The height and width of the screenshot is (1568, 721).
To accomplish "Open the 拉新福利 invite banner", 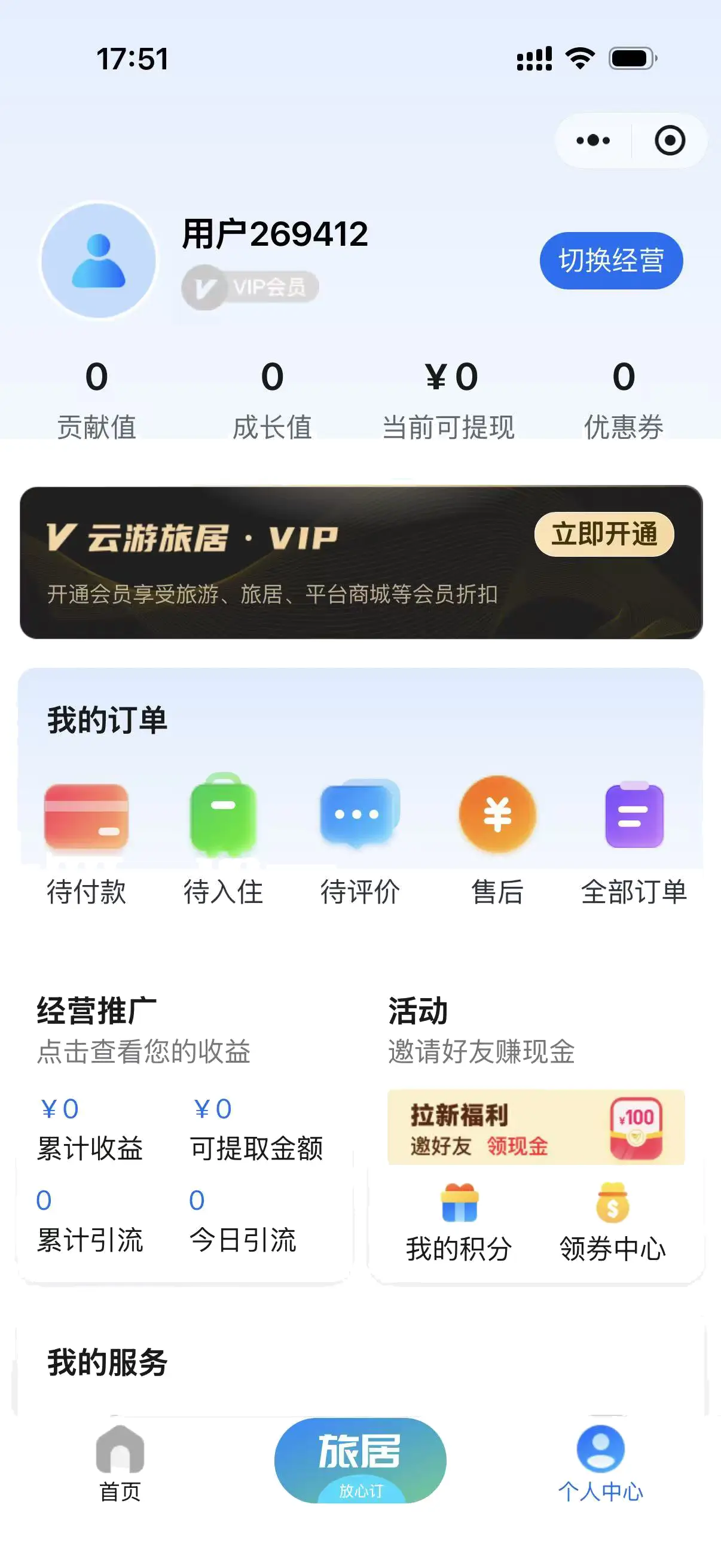I will coord(536,1127).
